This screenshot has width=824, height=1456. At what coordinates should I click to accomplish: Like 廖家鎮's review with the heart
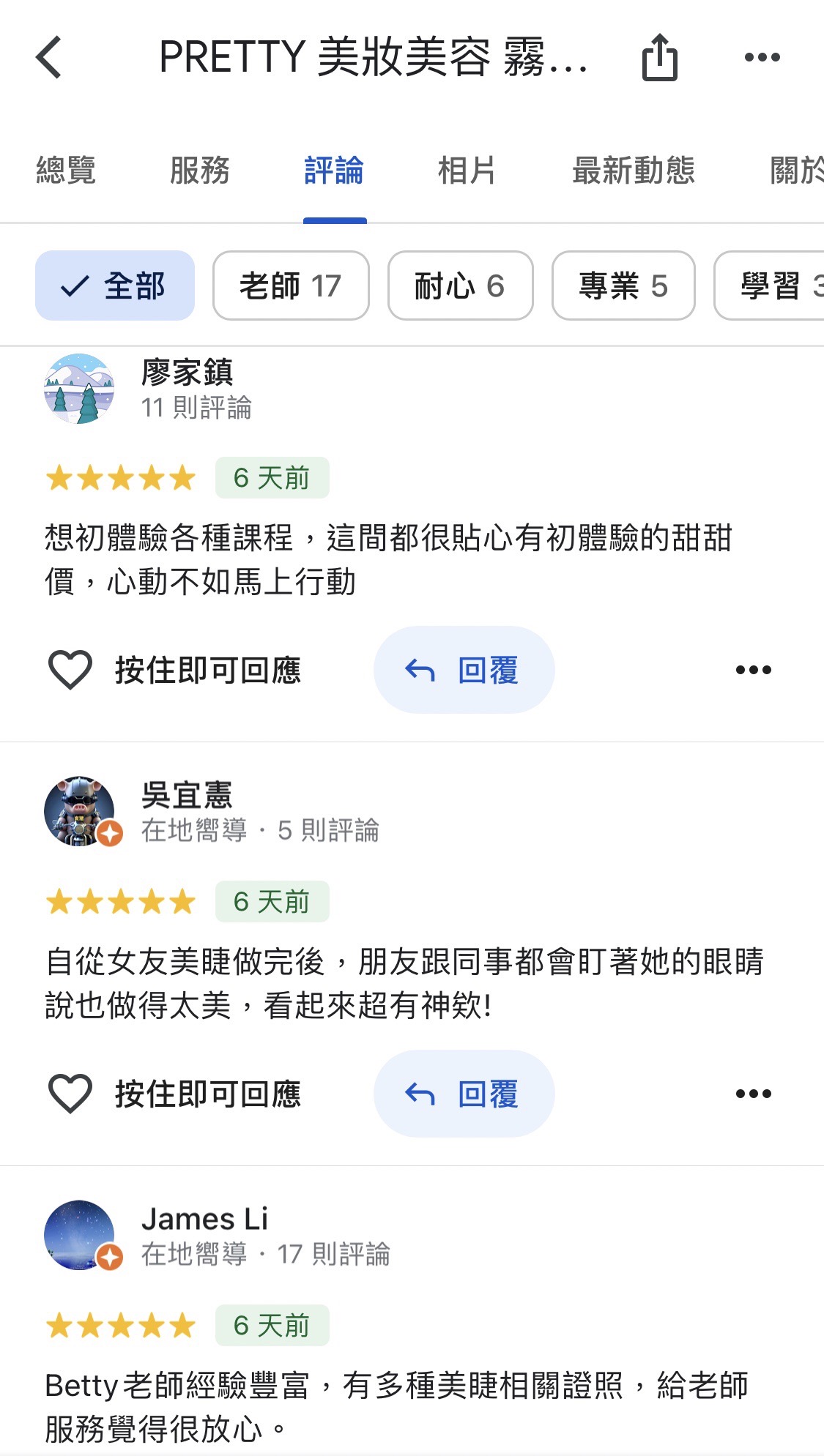pyautogui.click(x=70, y=670)
